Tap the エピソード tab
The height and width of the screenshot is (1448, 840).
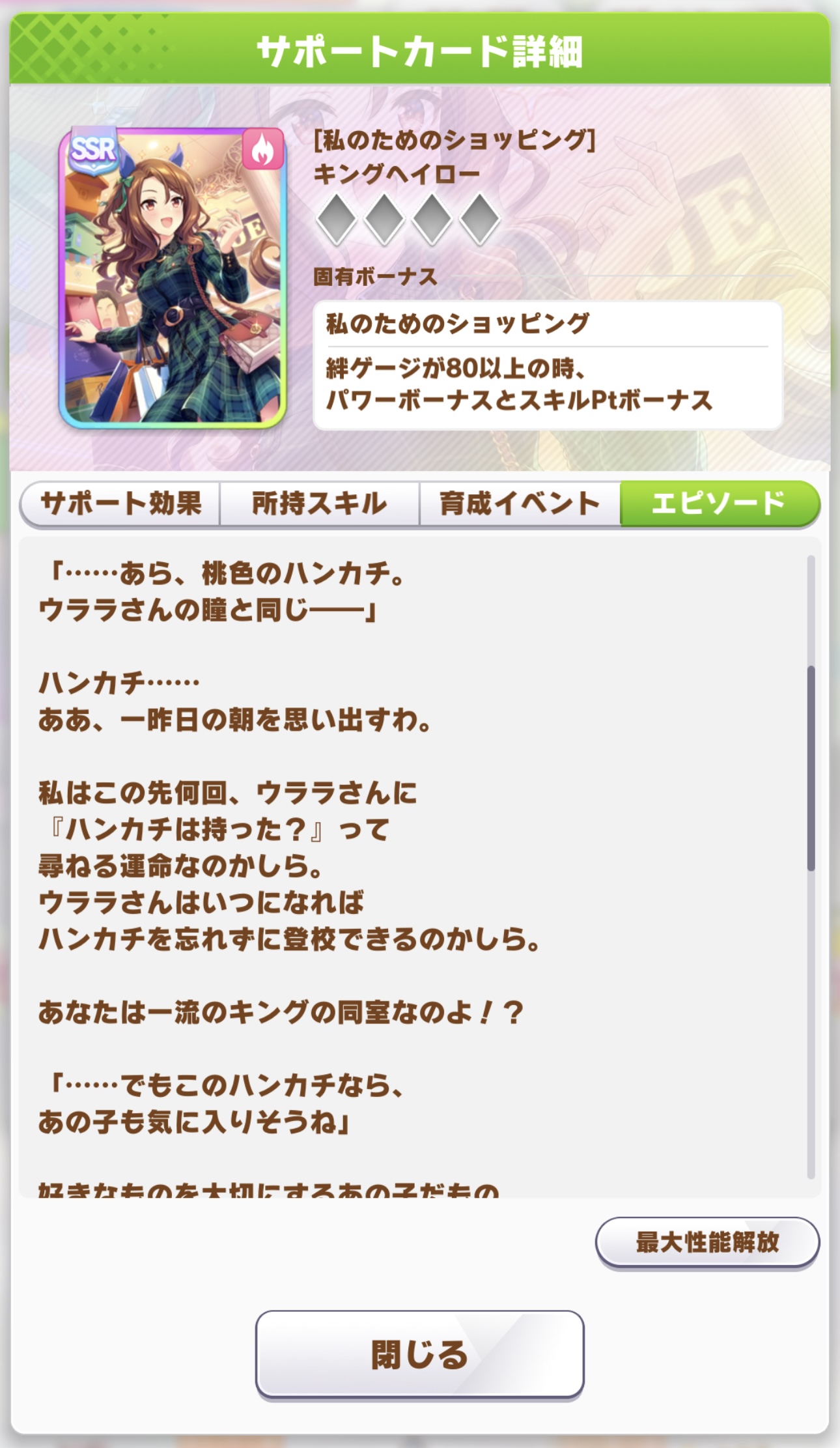(719, 504)
